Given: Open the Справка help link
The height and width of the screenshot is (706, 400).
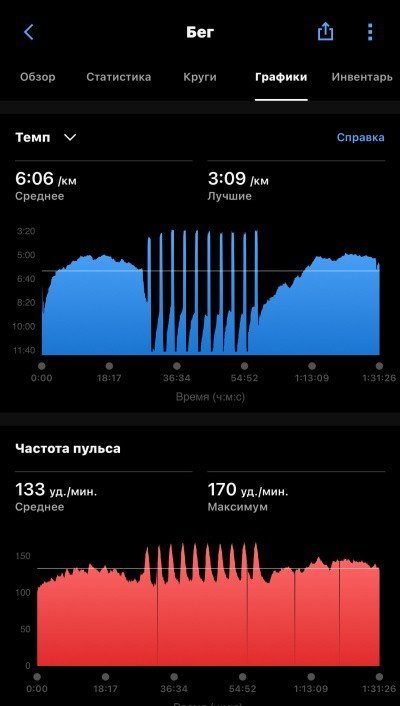Looking at the screenshot, I should click(360, 137).
